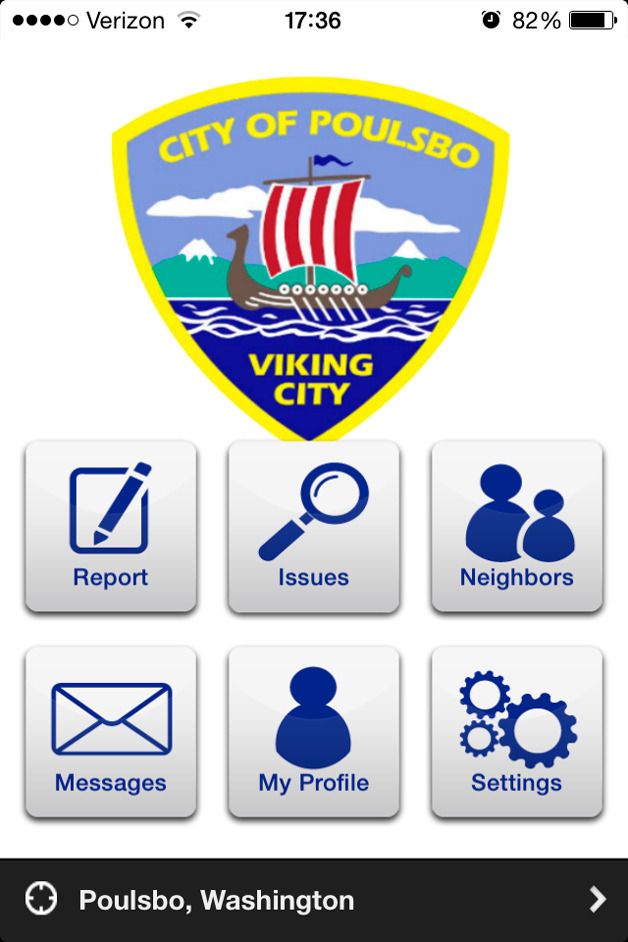628x942 pixels.
Task: Open the Neighbors tile
Action: tap(516, 526)
